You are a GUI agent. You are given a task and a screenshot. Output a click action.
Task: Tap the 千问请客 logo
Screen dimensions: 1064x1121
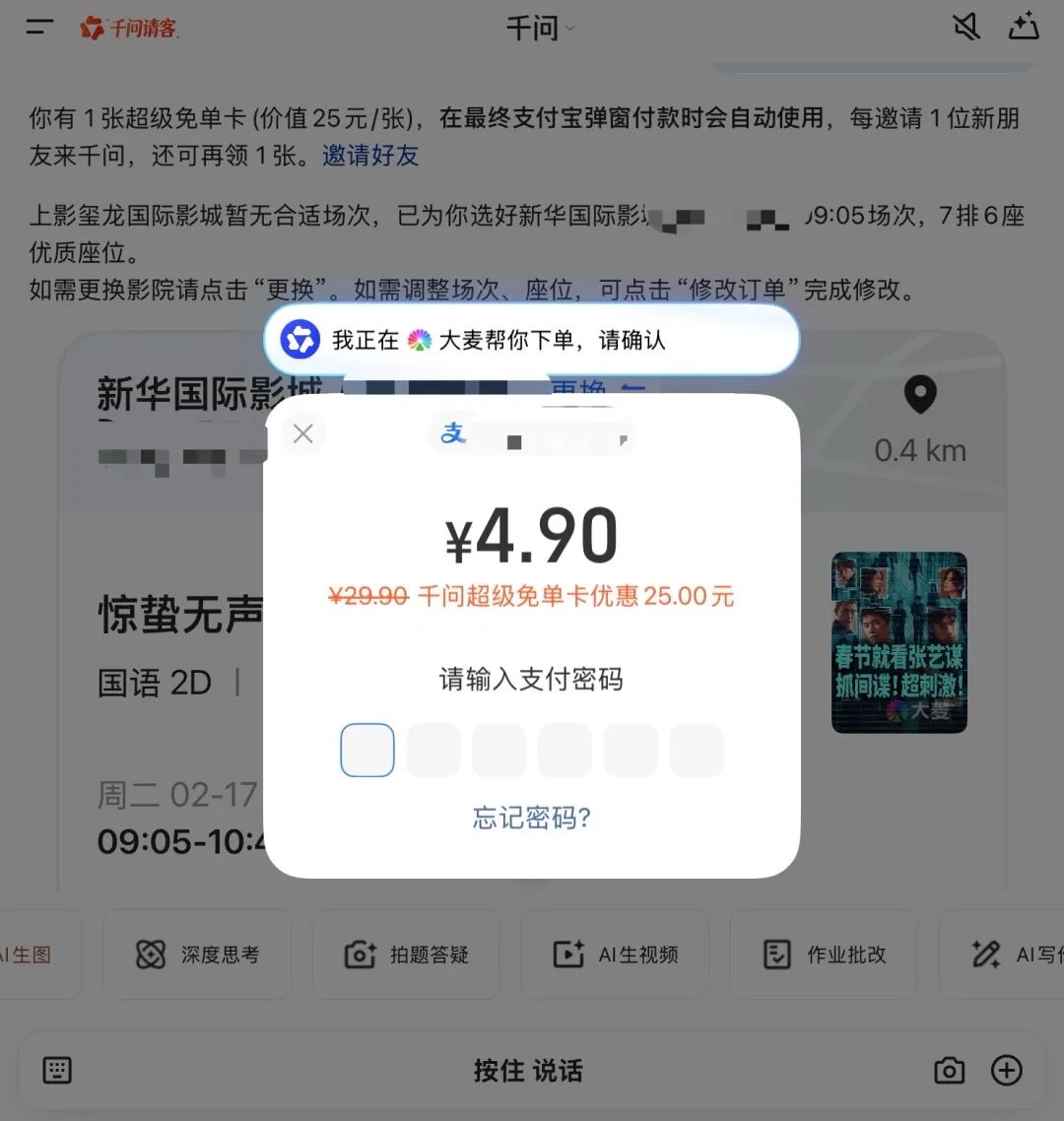click(x=129, y=29)
